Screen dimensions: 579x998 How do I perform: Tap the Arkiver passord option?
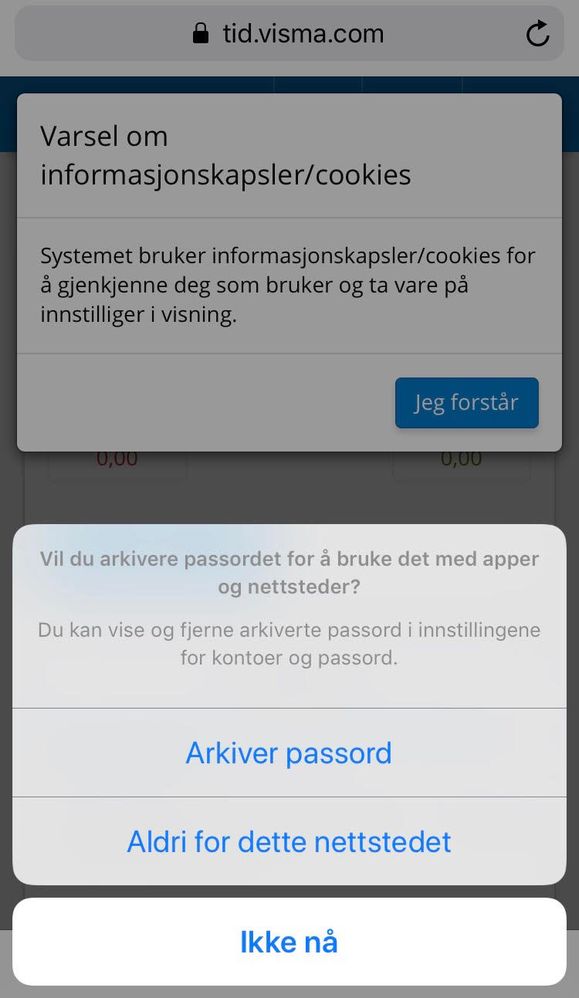pyautogui.click(x=289, y=752)
